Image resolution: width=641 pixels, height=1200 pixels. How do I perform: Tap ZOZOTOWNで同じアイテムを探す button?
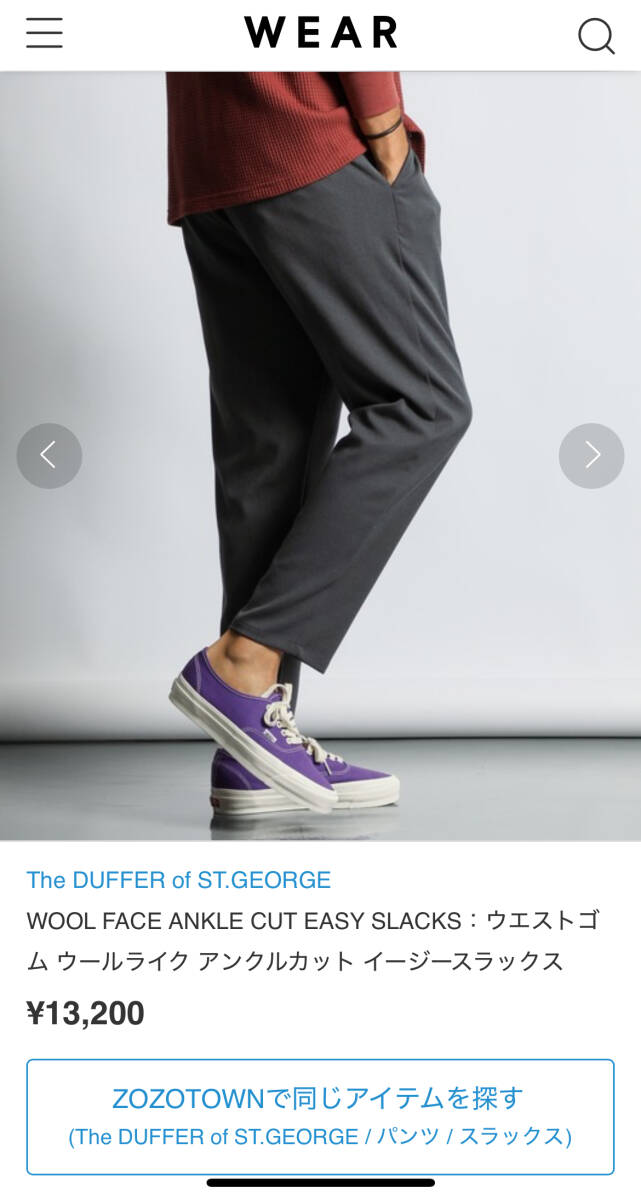[x=320, y=1116]
